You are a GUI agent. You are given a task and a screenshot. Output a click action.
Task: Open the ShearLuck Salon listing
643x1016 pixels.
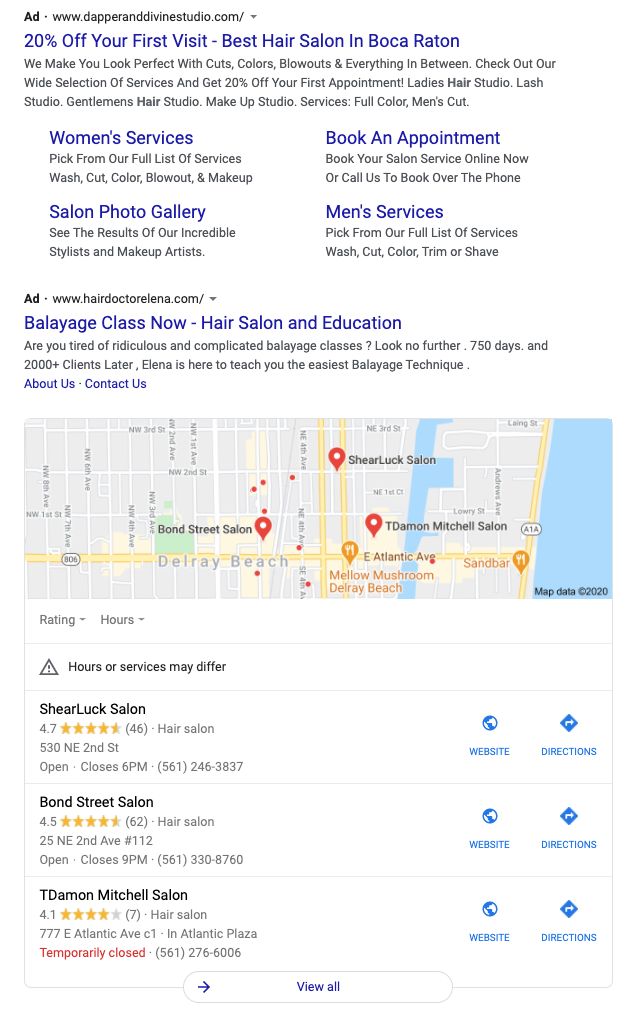(92, 709)
